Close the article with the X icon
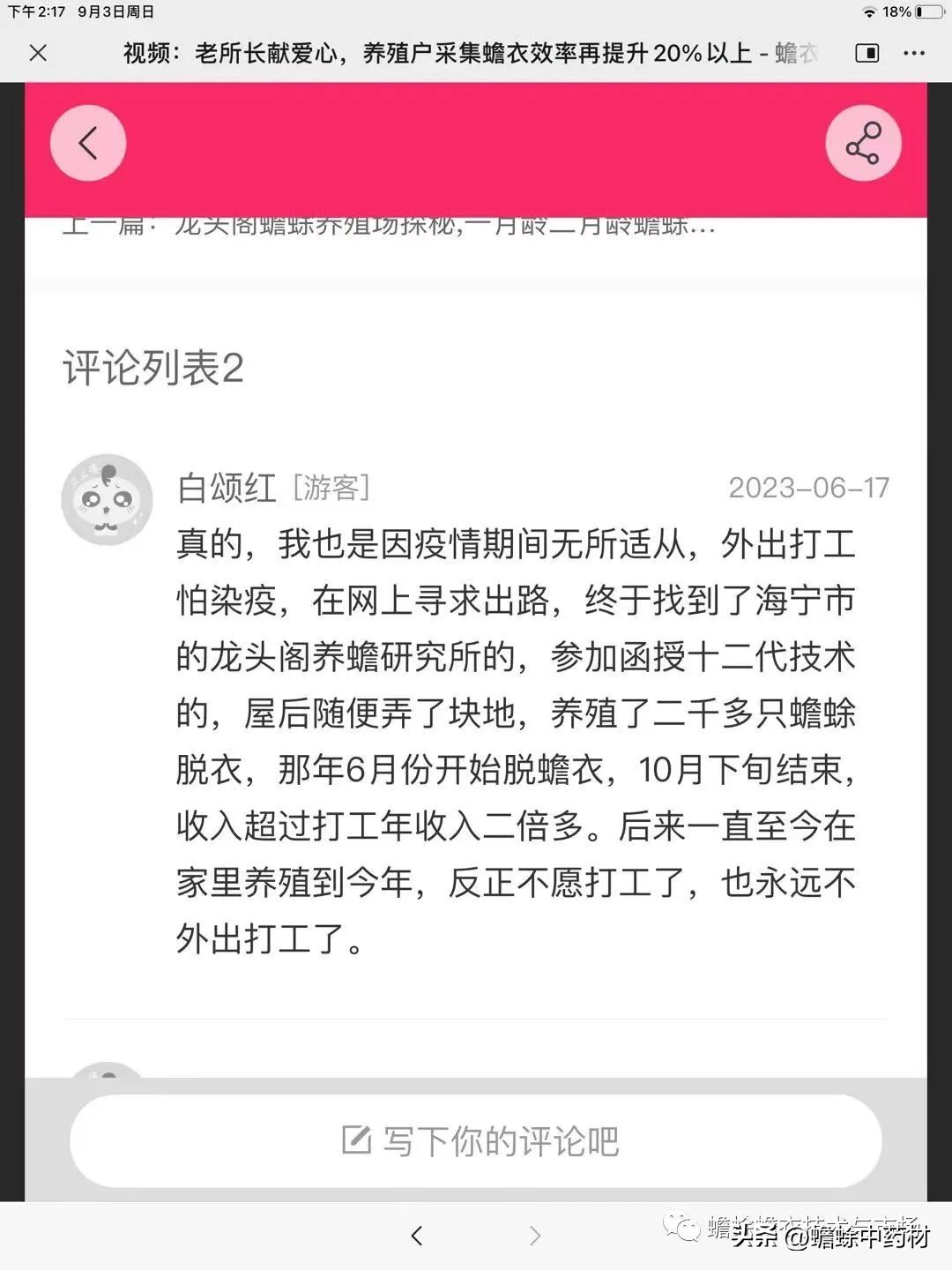This screenshot has width=952, height=1270. click(38, 54)
